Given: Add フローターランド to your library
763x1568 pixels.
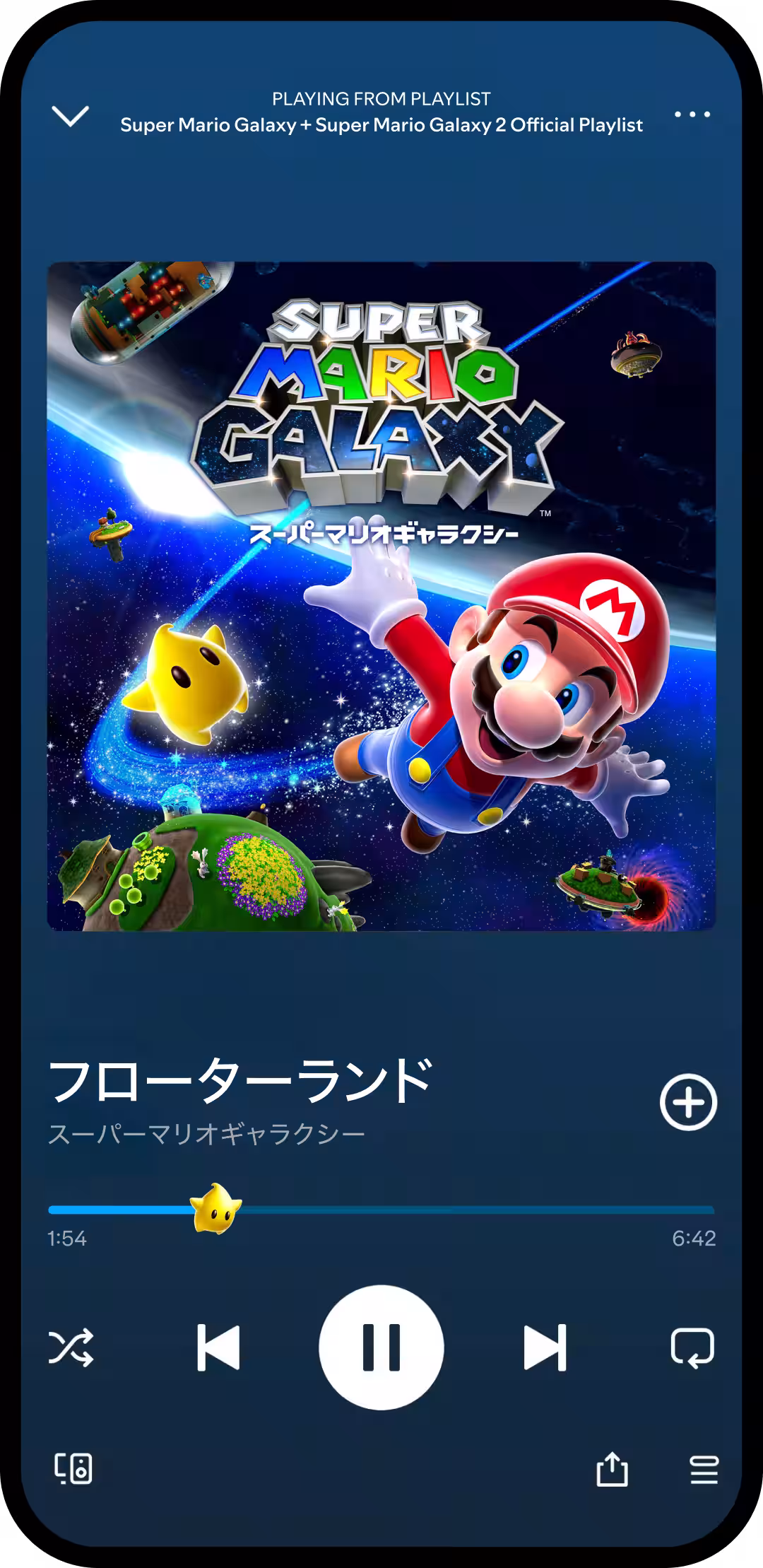Looking at the screenshot, I should 688,1102.
